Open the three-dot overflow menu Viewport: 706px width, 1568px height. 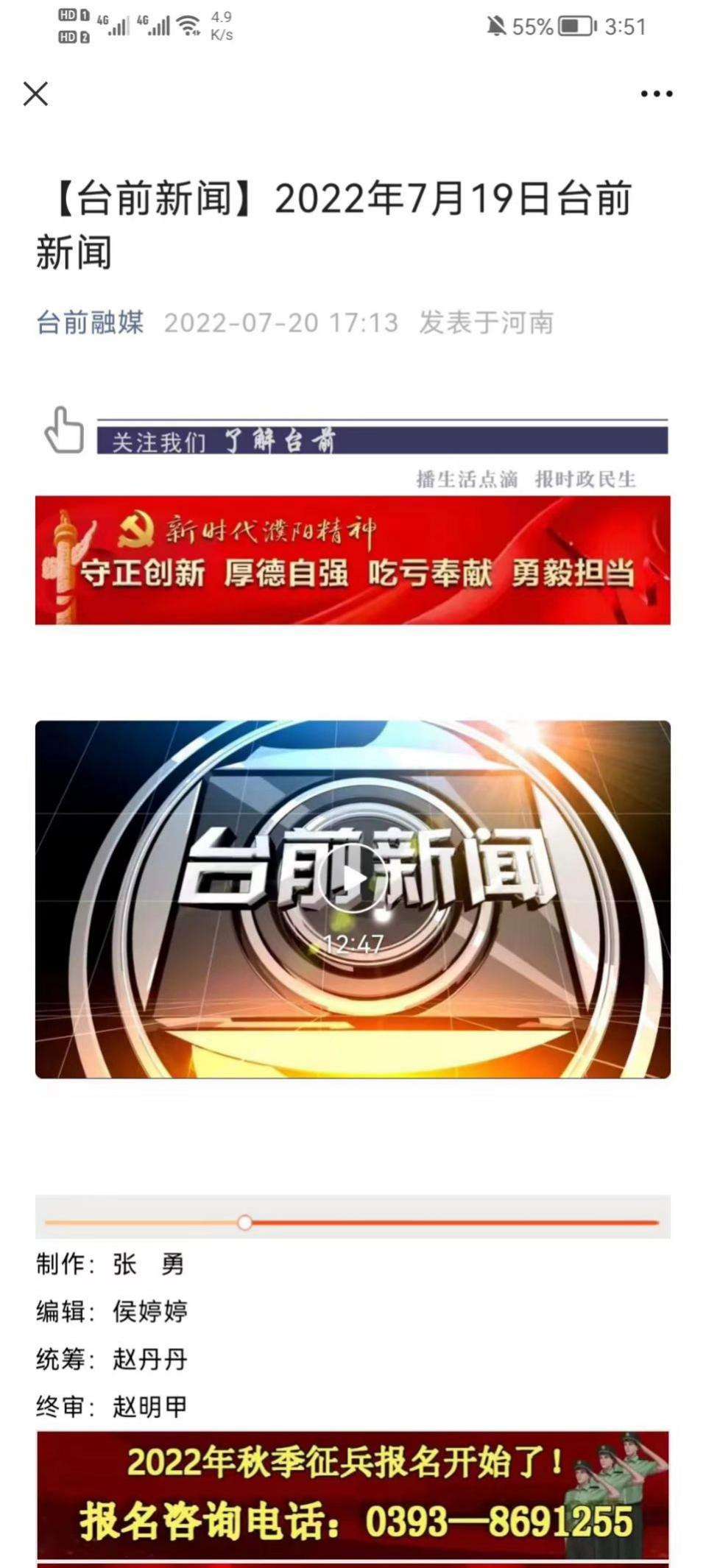tap(656, 93)
